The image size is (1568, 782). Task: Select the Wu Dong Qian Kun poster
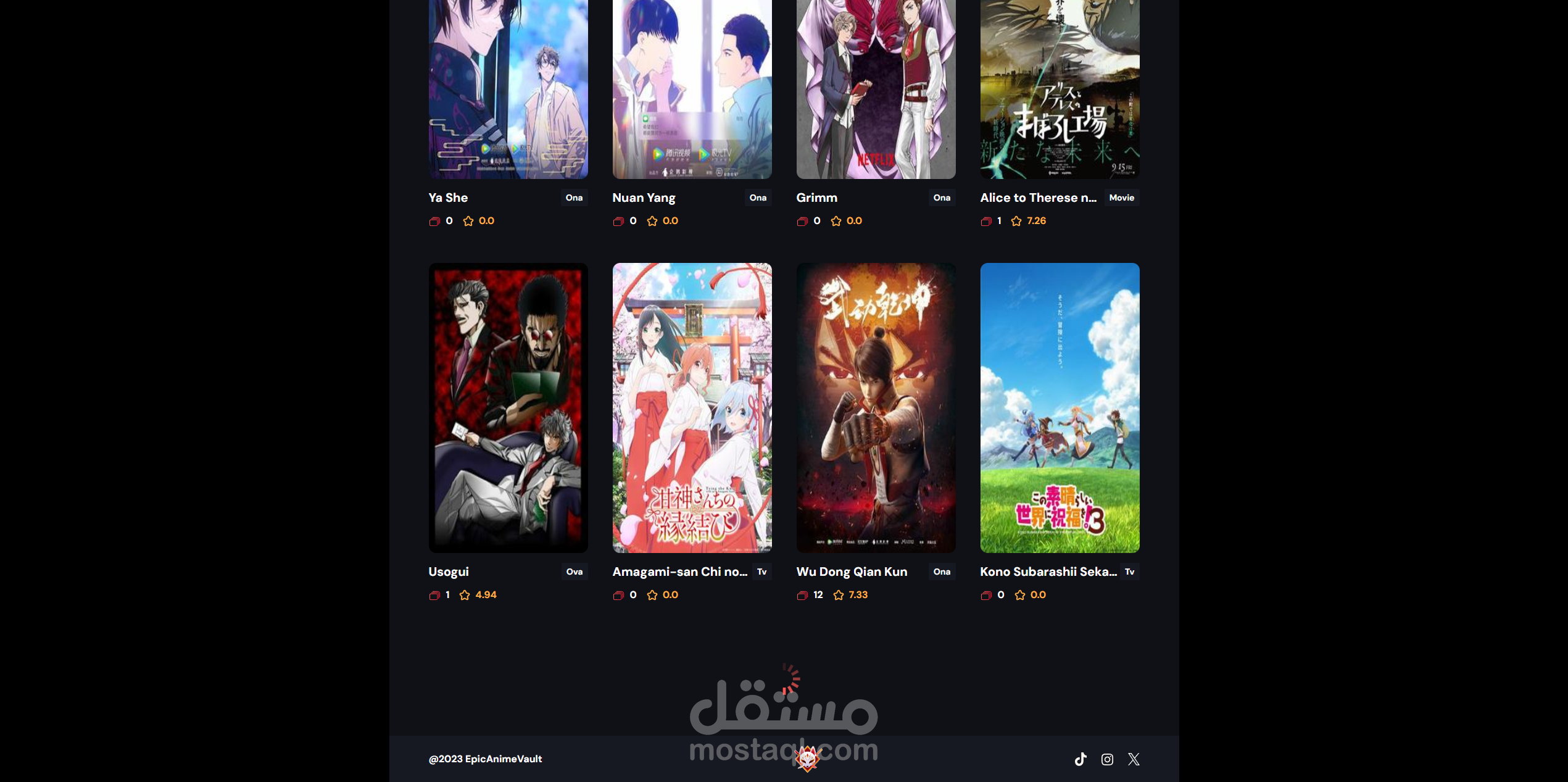tap(876, 407)
